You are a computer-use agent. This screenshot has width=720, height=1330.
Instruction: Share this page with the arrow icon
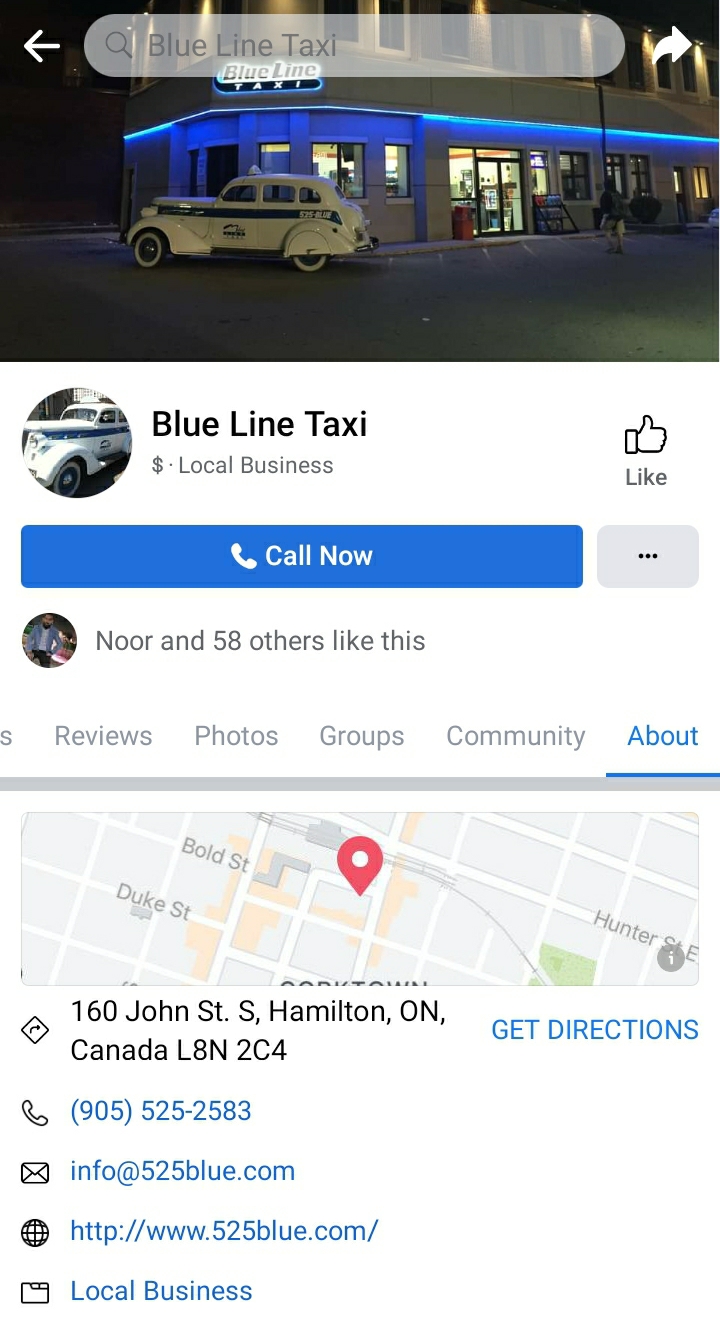pos(673,45)
